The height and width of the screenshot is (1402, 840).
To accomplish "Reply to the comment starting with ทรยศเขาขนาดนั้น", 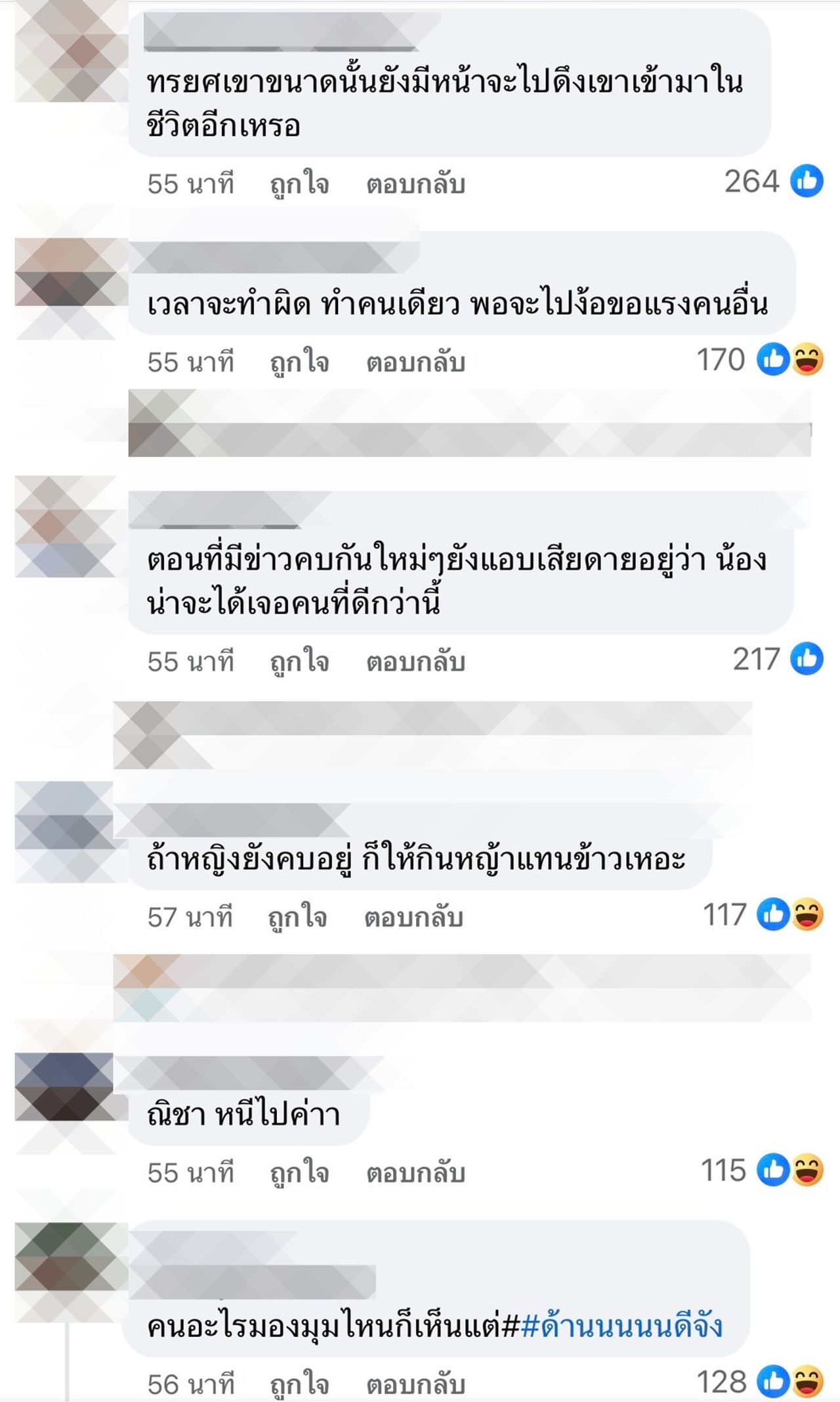I will pos(415,184).
